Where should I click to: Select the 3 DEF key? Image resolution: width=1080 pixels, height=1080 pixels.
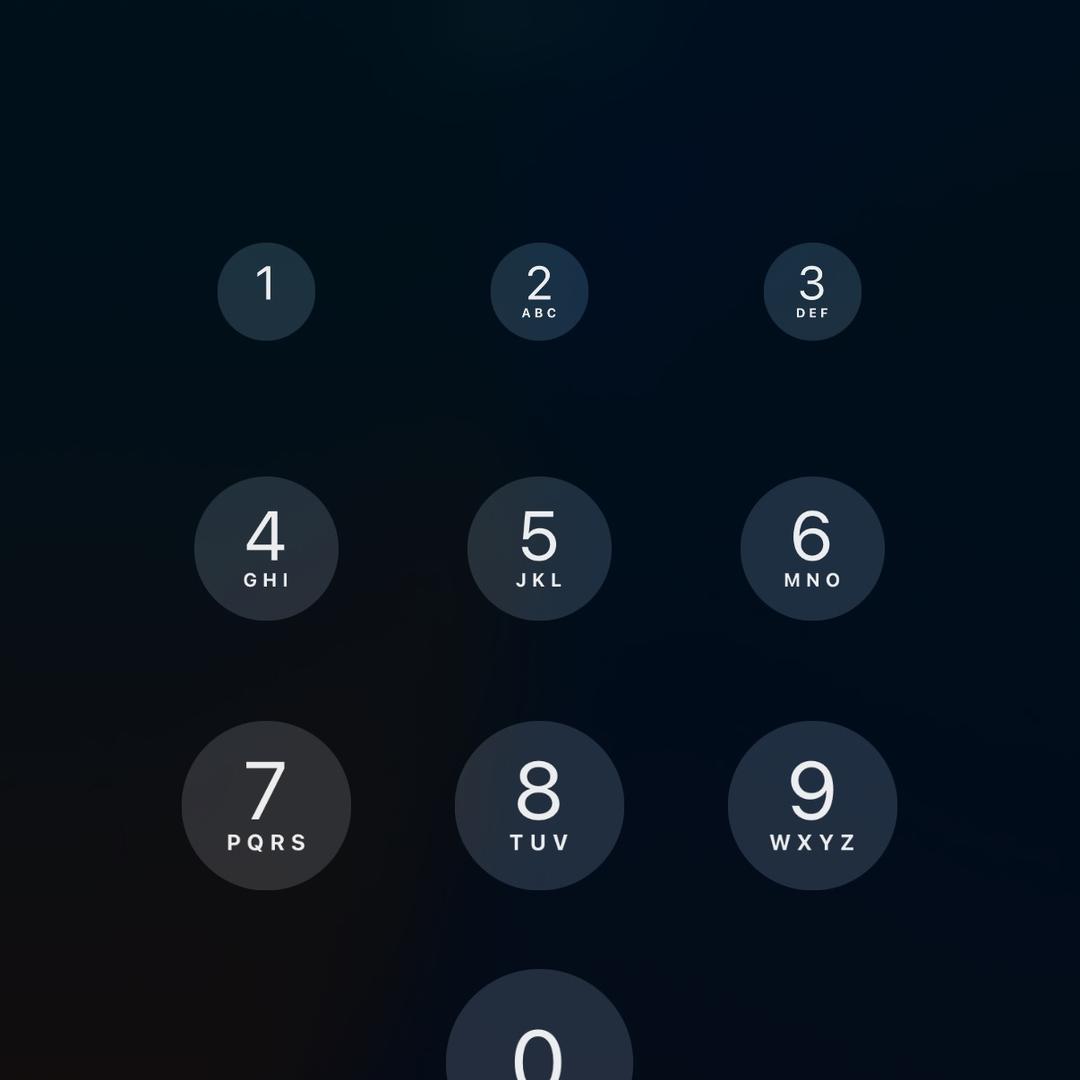812,291
